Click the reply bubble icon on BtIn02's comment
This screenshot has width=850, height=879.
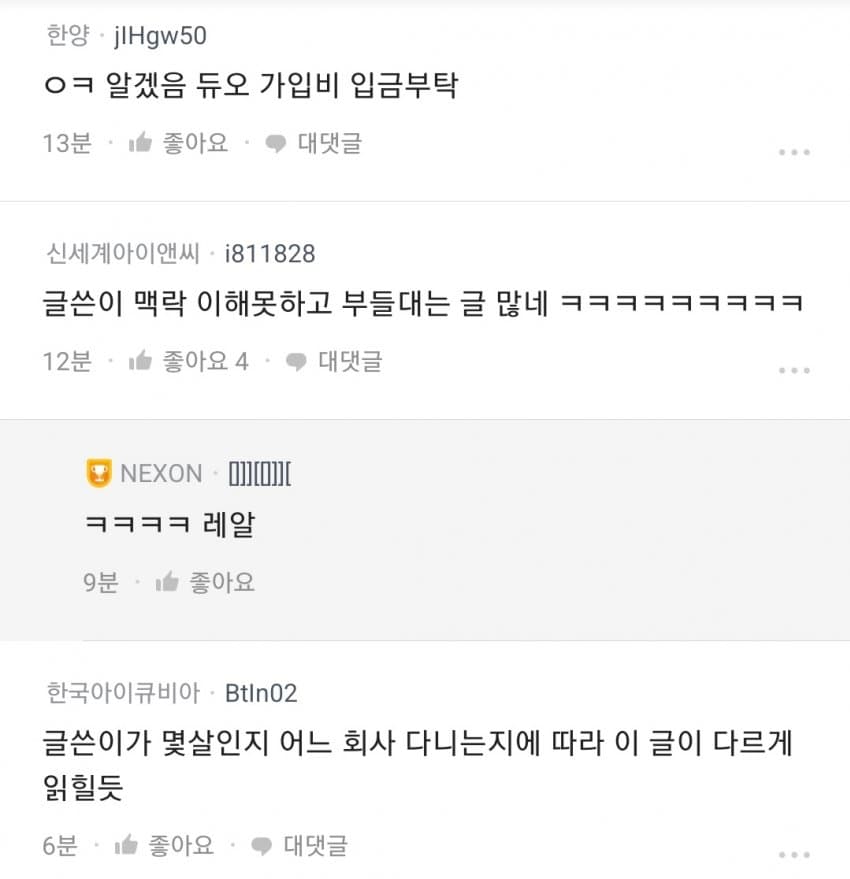(x=262, y=845)
